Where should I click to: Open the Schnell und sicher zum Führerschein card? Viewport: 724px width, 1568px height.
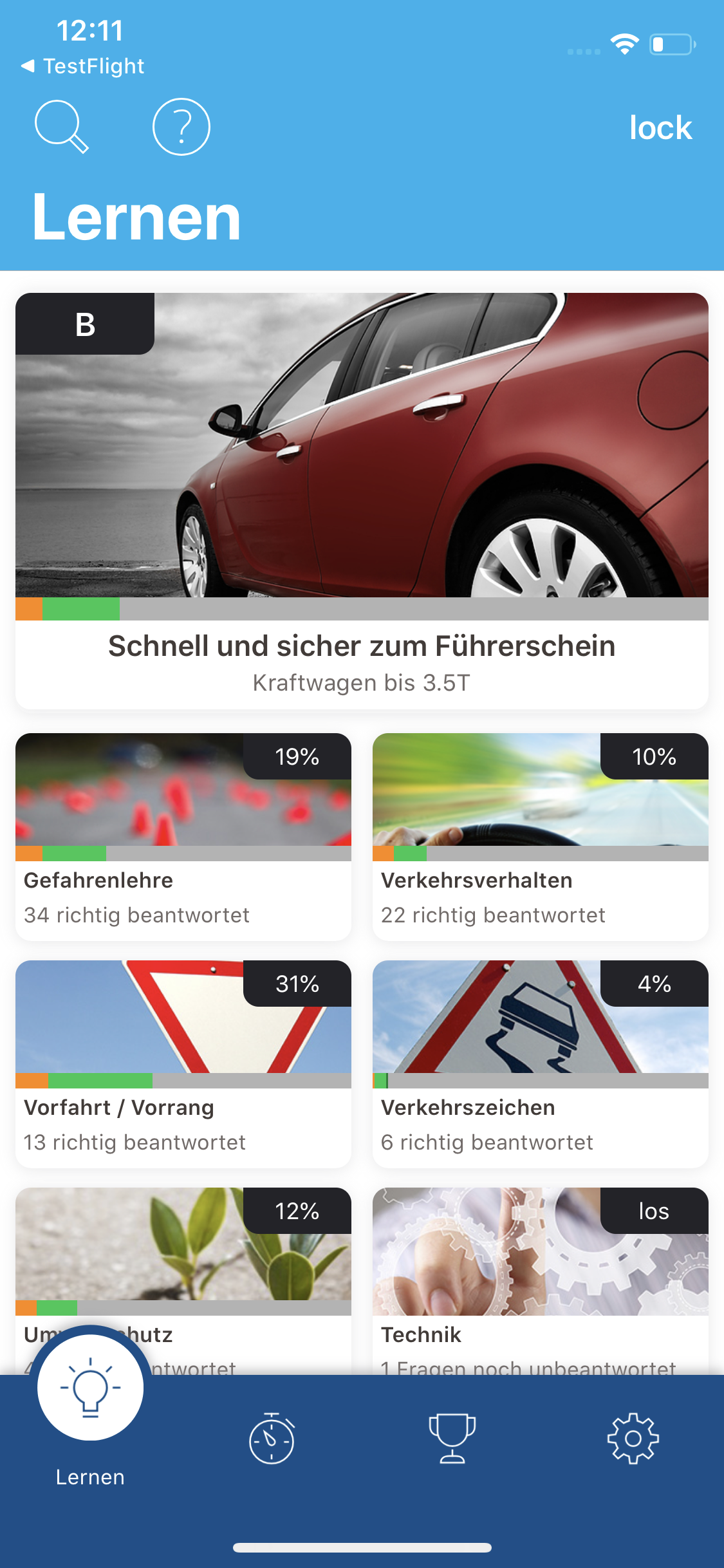point(362,500)
